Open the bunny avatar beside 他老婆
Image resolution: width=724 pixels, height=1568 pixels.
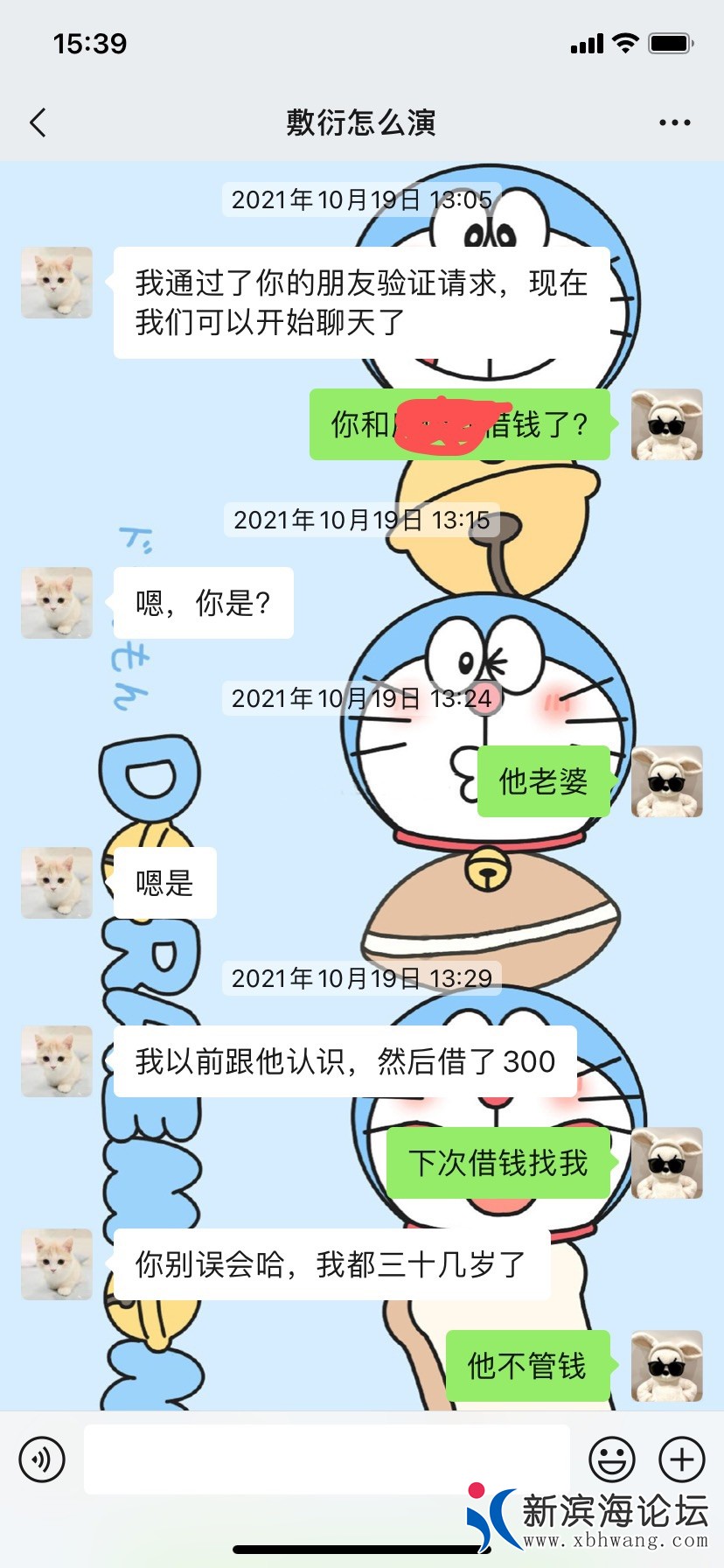pos(666,781)
